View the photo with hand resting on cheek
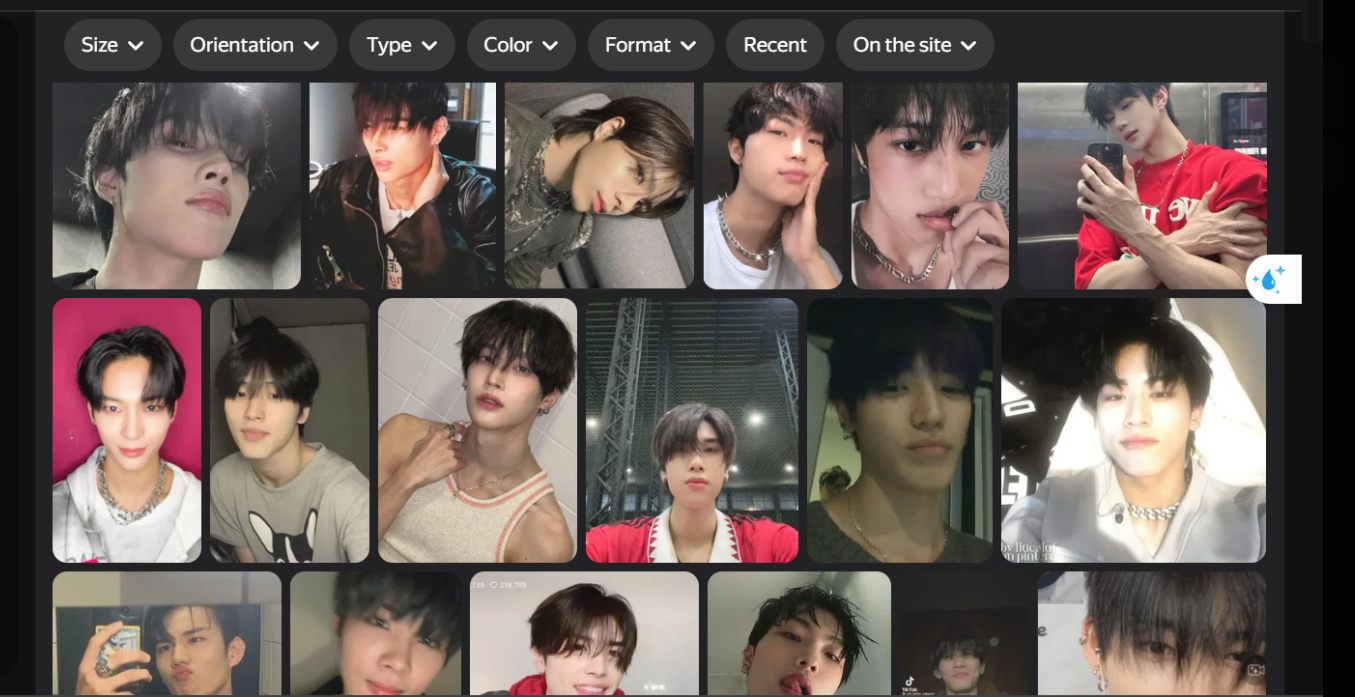Screen dimensions: 1355x697 click(x=772, y=186)
